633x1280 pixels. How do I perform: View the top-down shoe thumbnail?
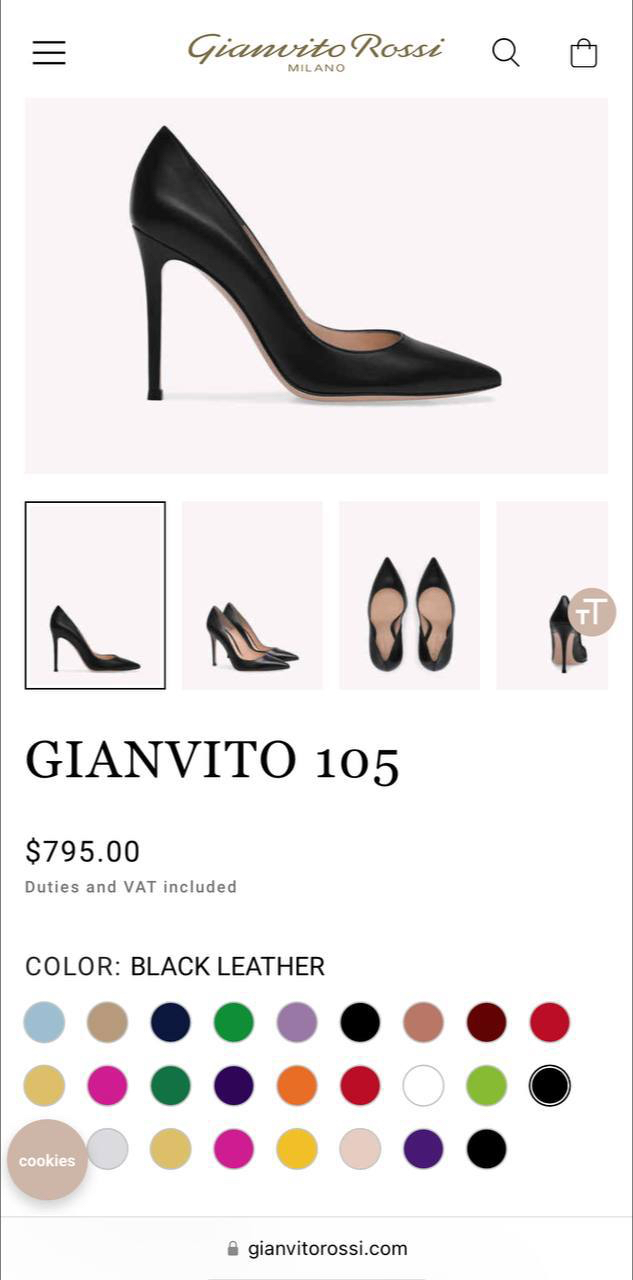409,595
